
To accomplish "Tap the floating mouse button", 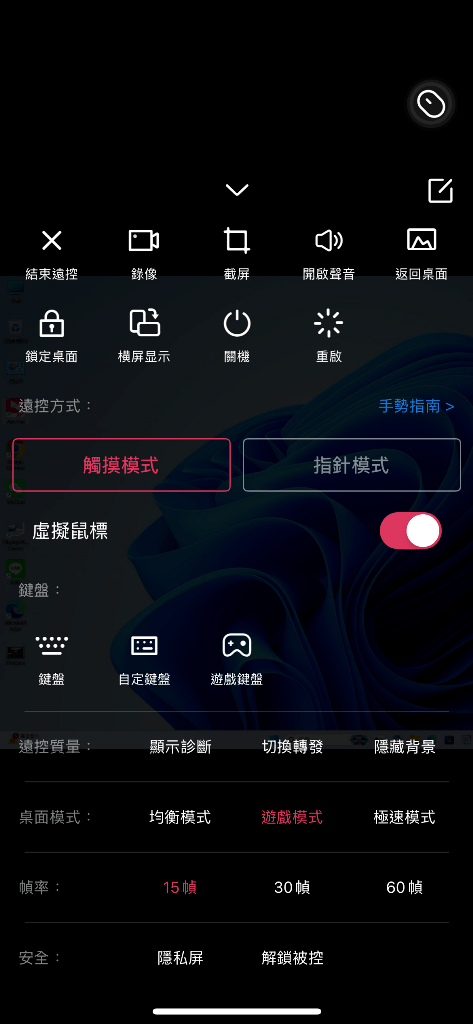I will 431,103.
